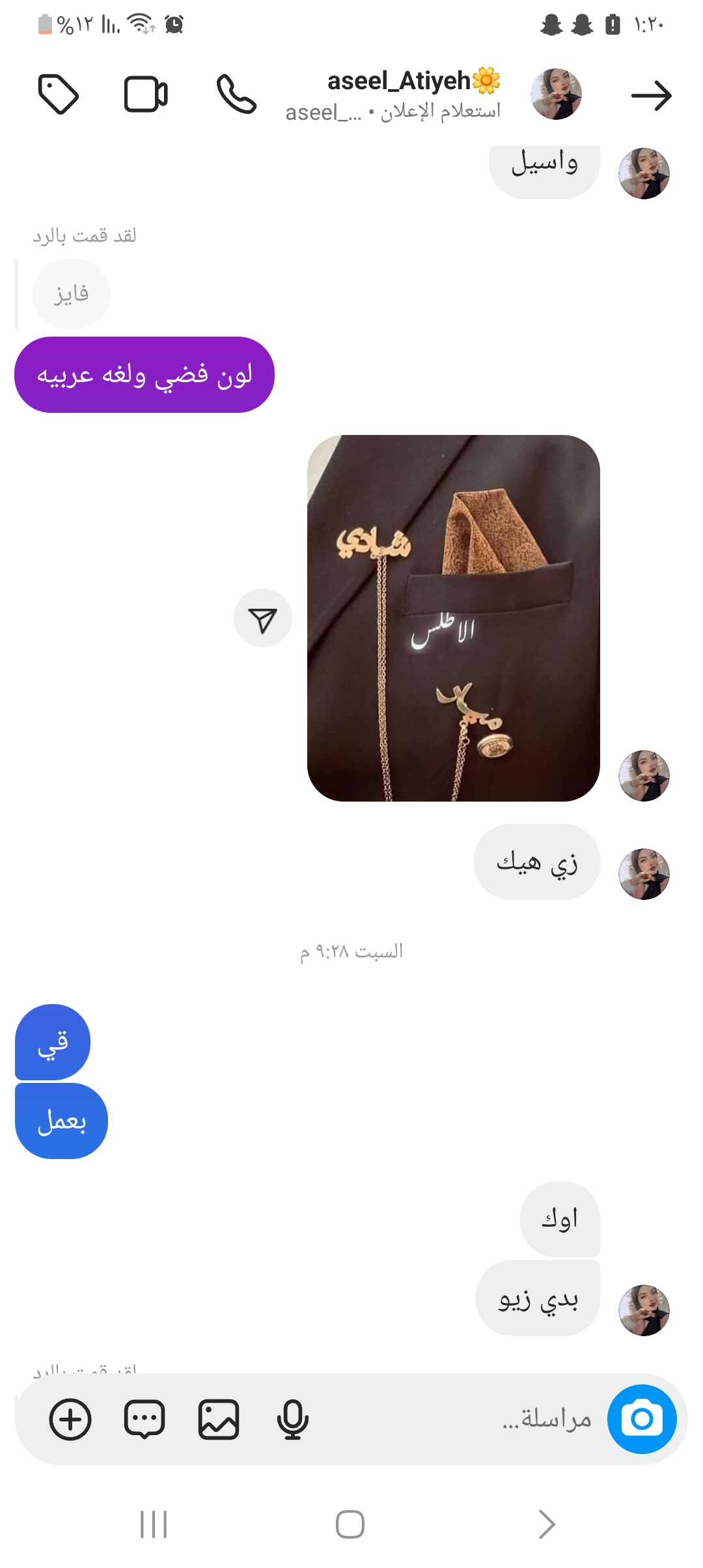Open the label tag icon
The width and height of the screenshot is (703, 1568).
pos(58,94)
